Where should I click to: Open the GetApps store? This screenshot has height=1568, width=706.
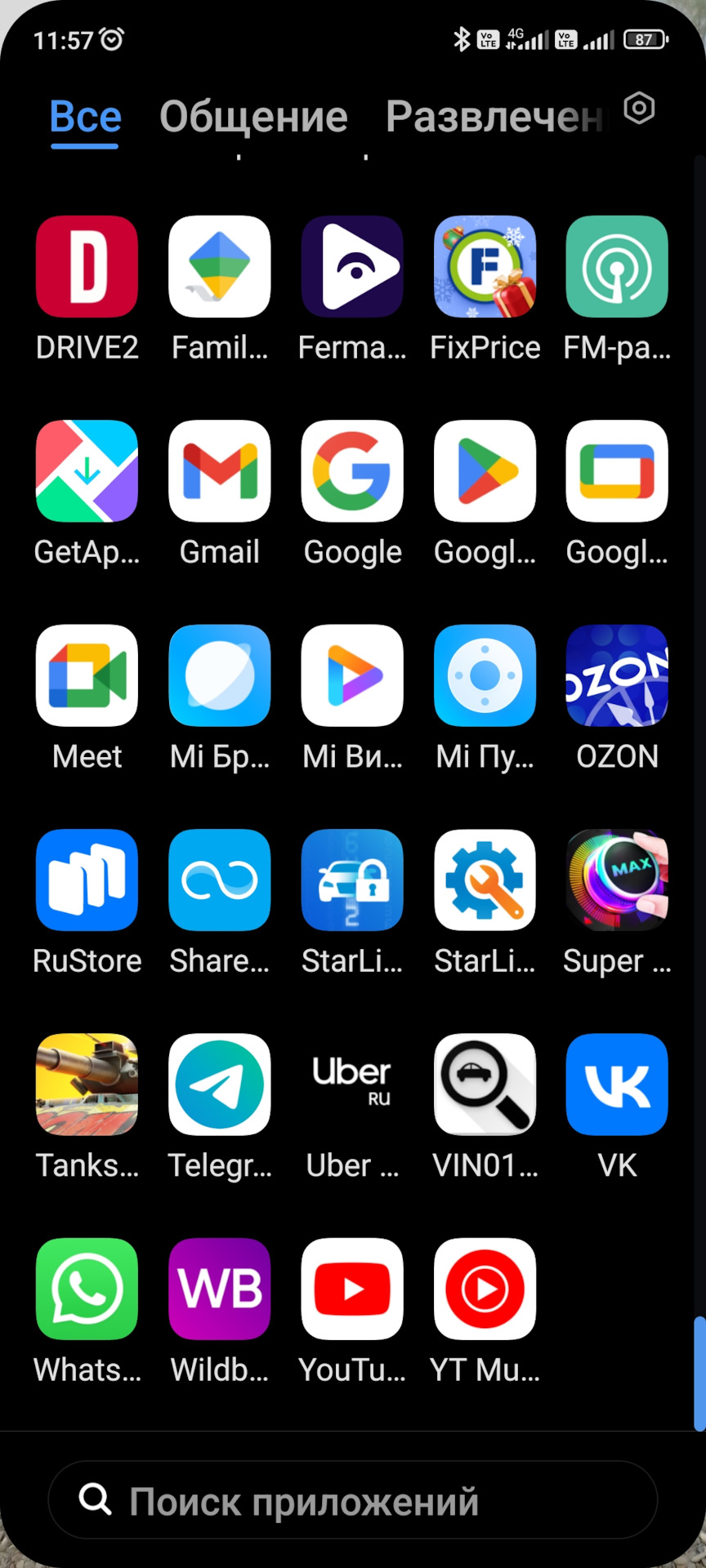(87, 471)
